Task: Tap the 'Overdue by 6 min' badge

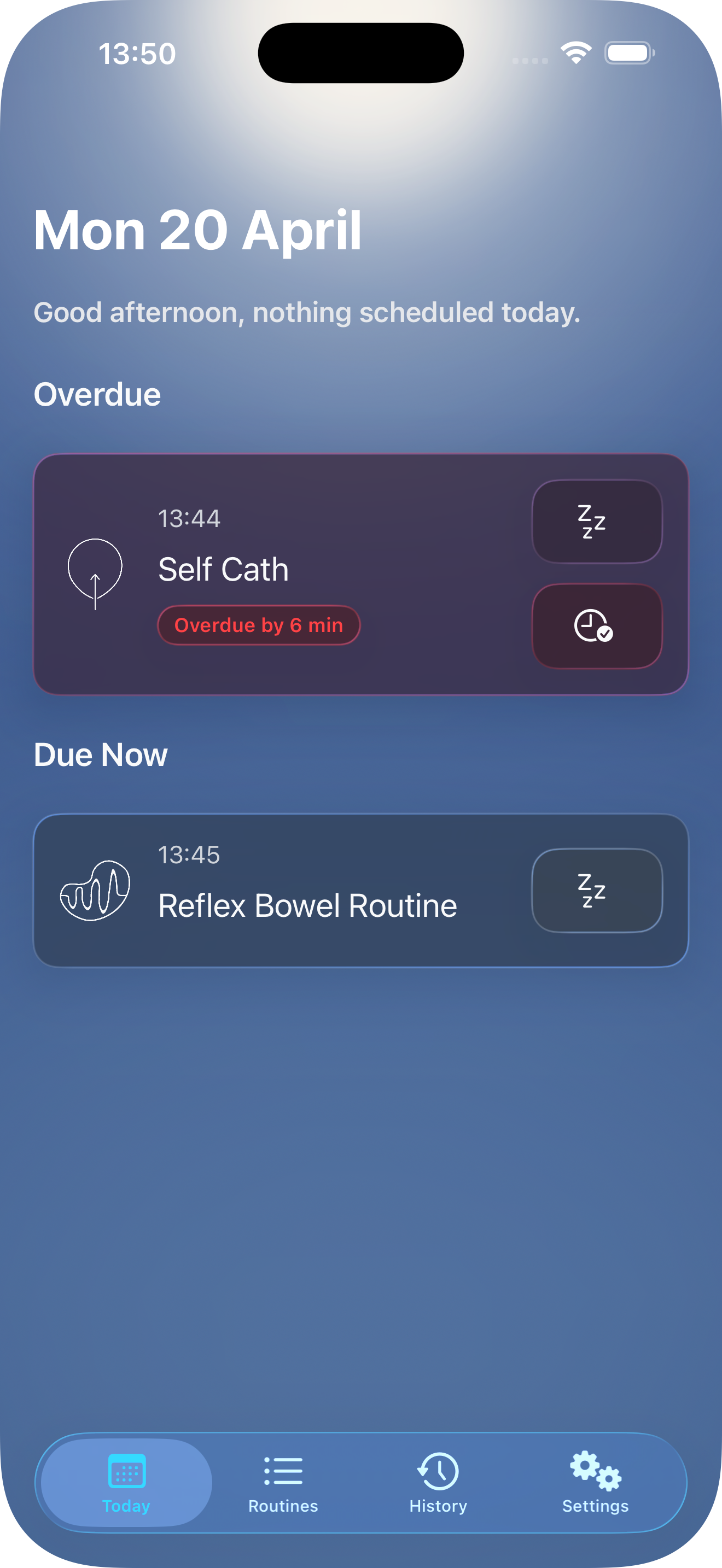Action: click(258, 625)
